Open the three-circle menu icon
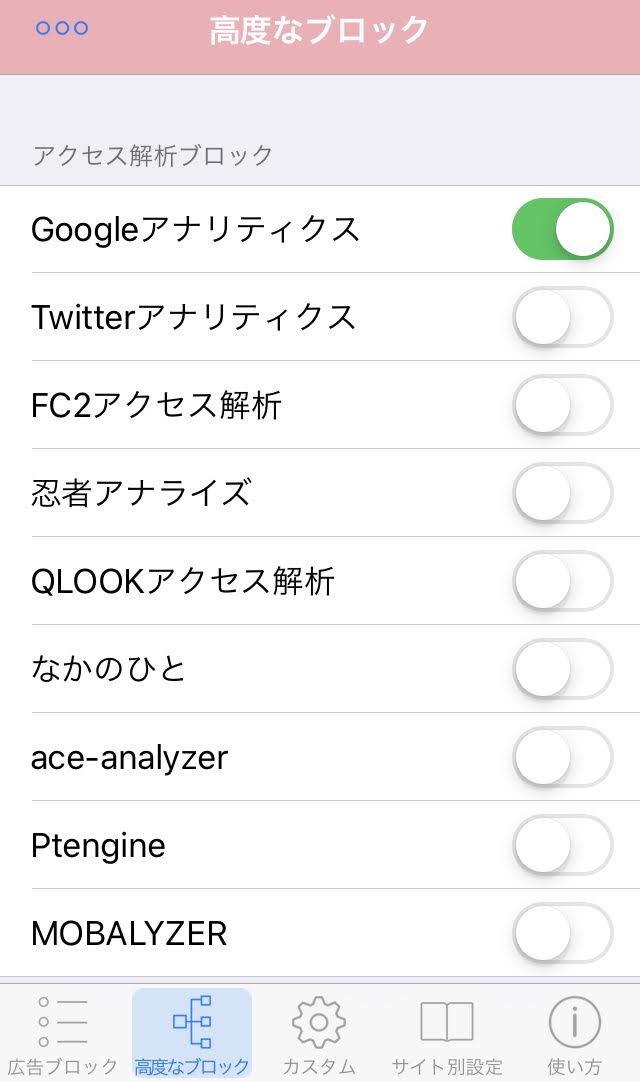 (x=62, y=28)
